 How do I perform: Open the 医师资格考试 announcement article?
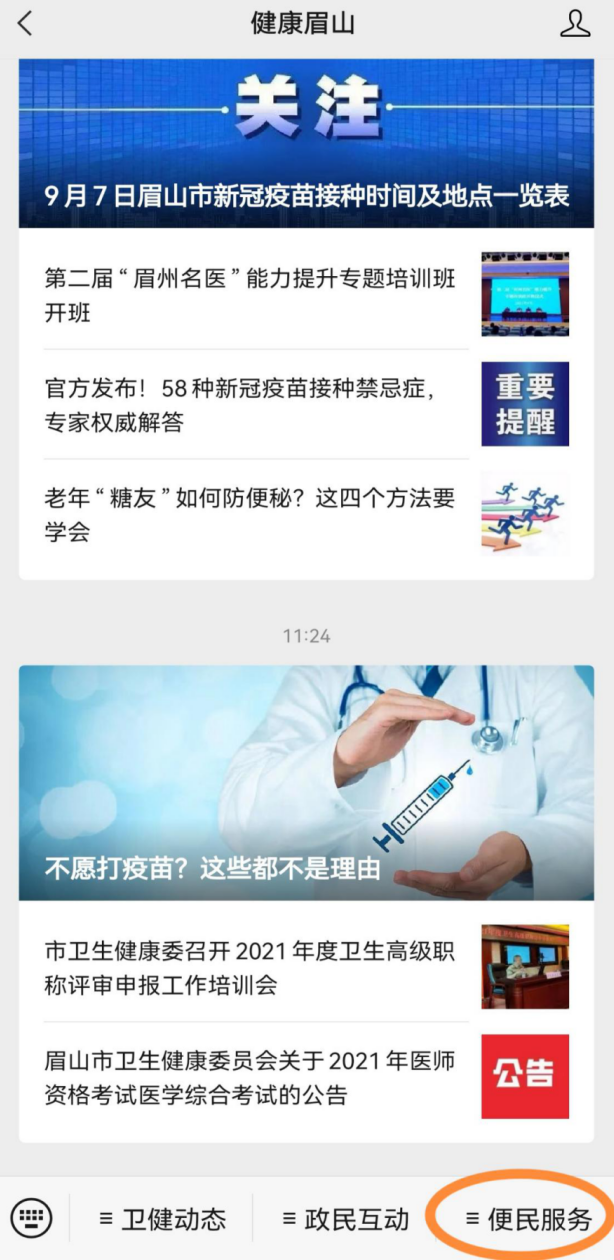[x=306, y=1077]
